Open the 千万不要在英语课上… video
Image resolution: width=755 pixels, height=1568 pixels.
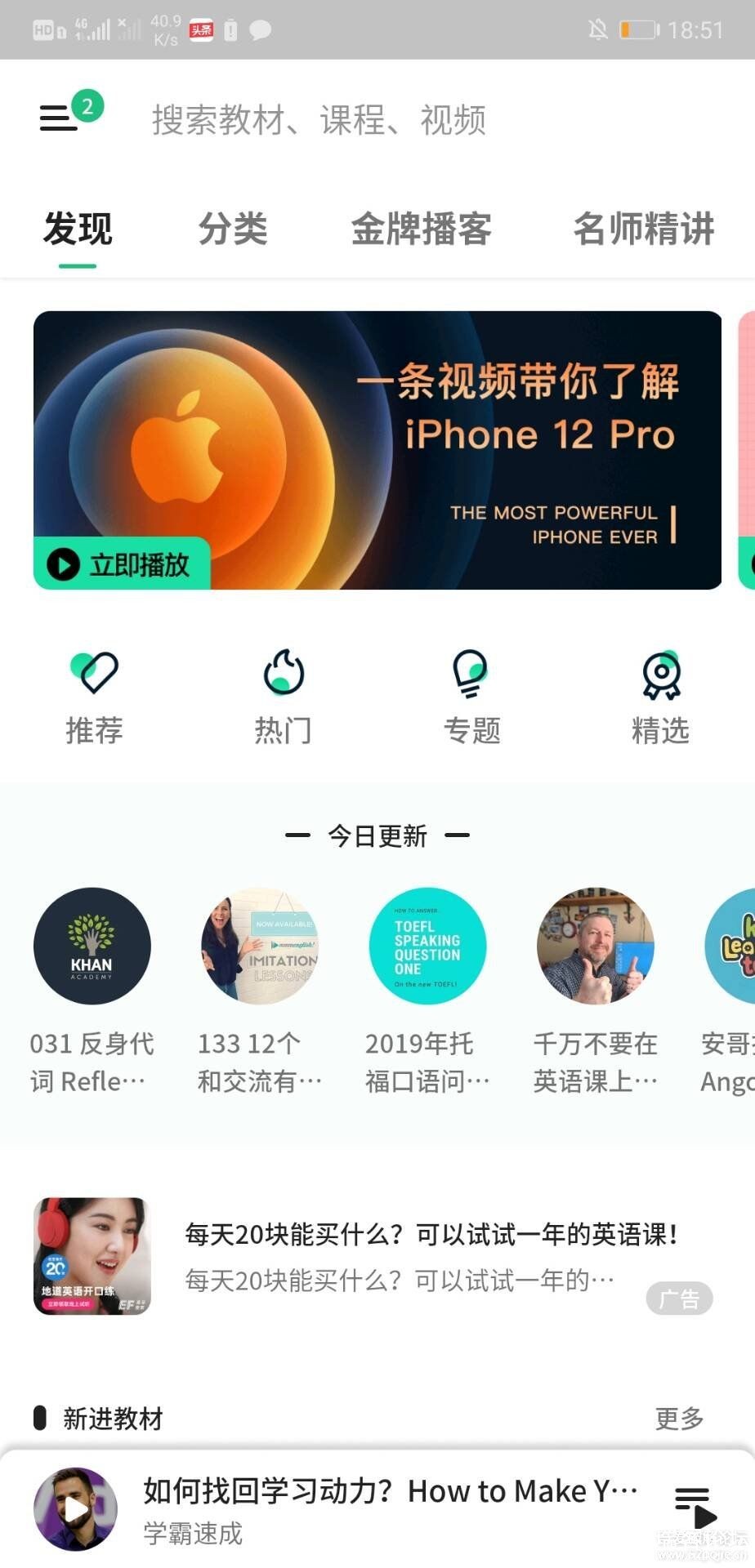(x=595, y=988)
